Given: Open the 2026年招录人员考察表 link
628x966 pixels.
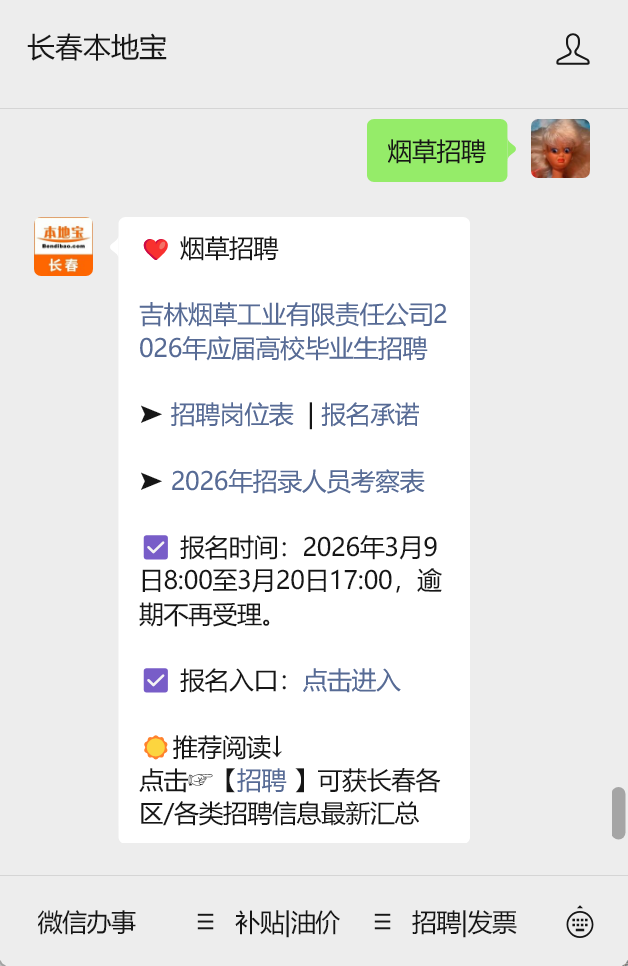Looking at the screenshot, I should click(297, 482).
